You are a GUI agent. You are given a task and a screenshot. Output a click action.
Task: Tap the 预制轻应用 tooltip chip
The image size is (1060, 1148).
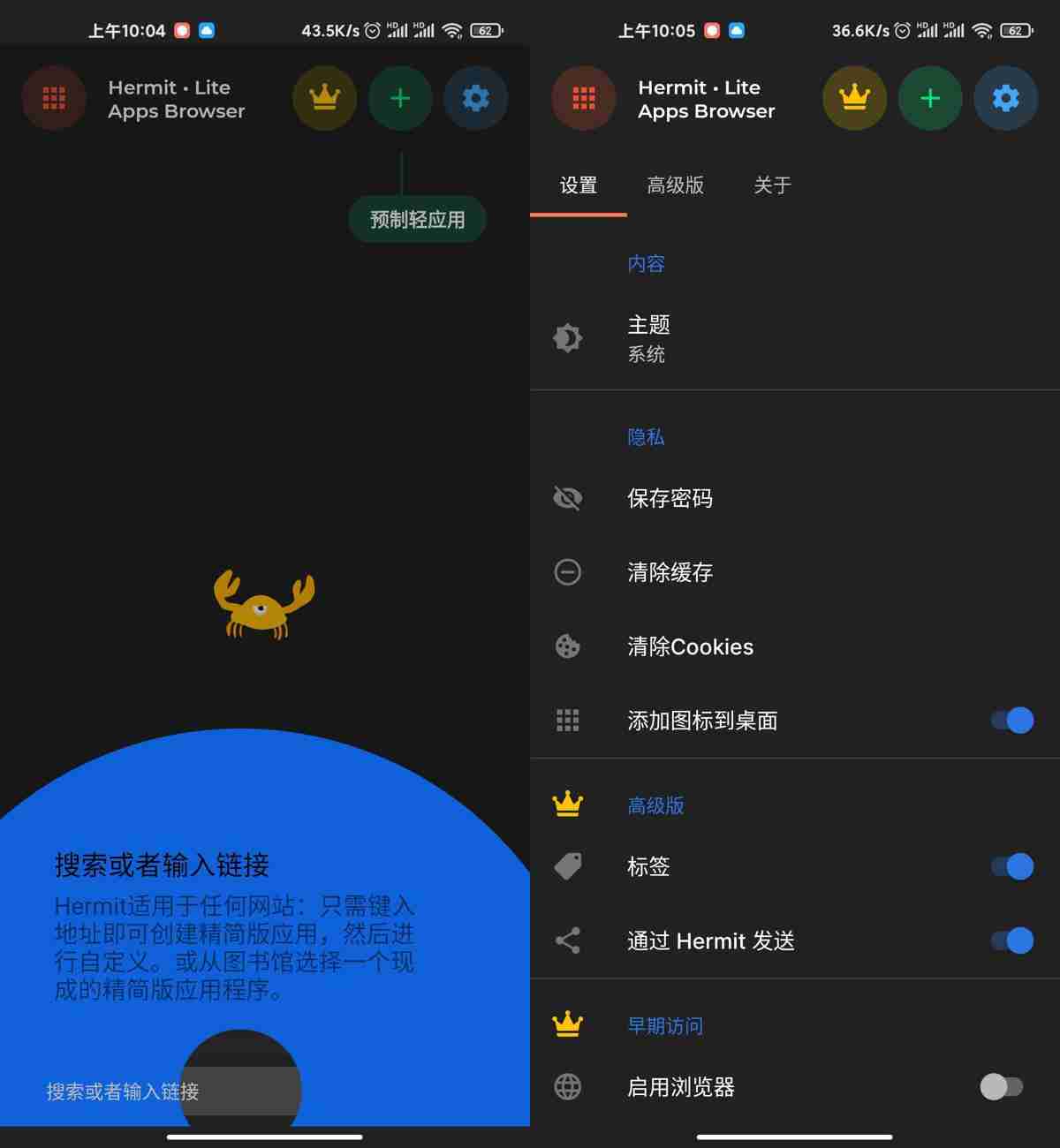click(x=417, y=220)
